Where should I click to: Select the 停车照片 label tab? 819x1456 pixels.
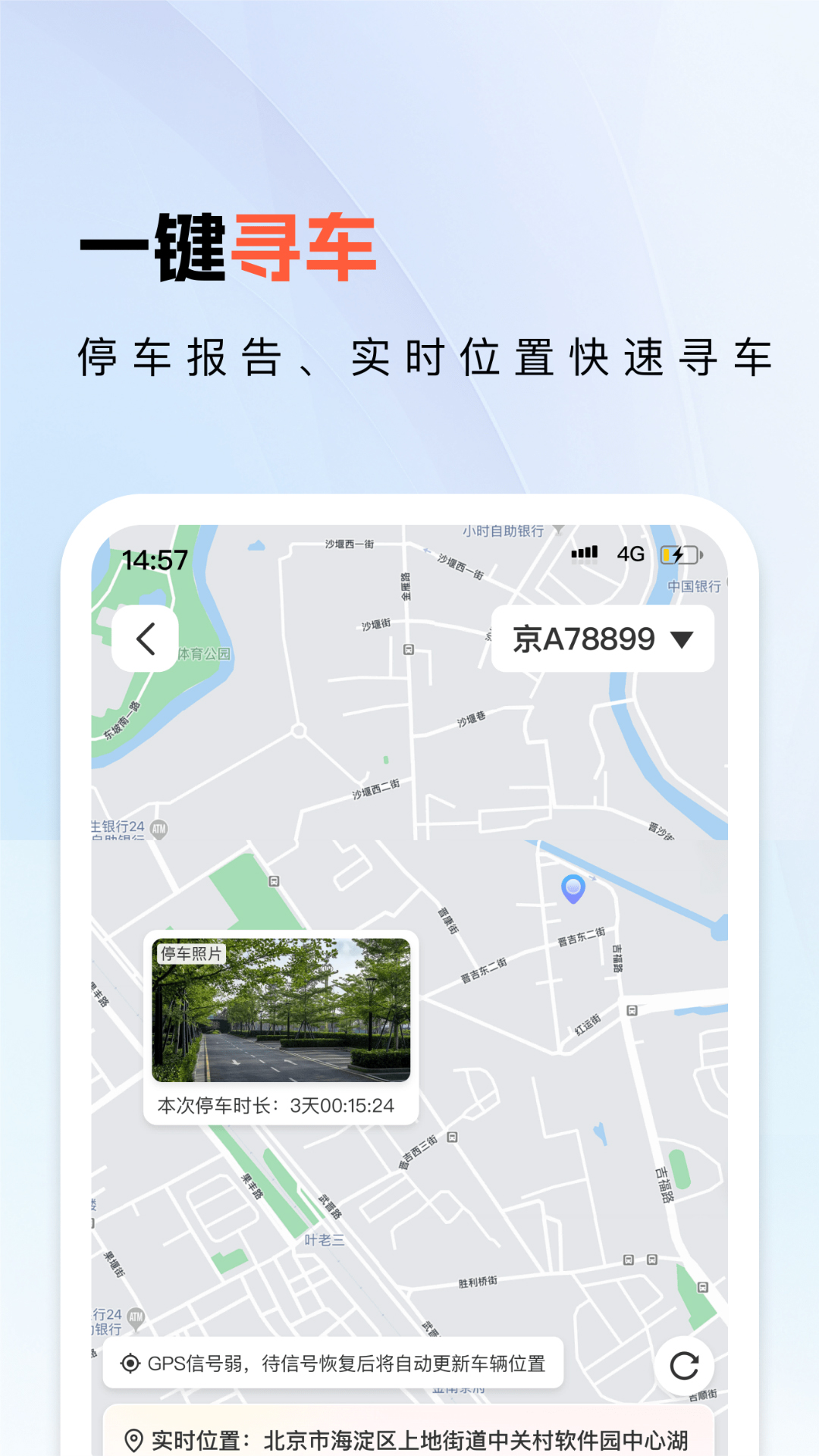point(192,954)
